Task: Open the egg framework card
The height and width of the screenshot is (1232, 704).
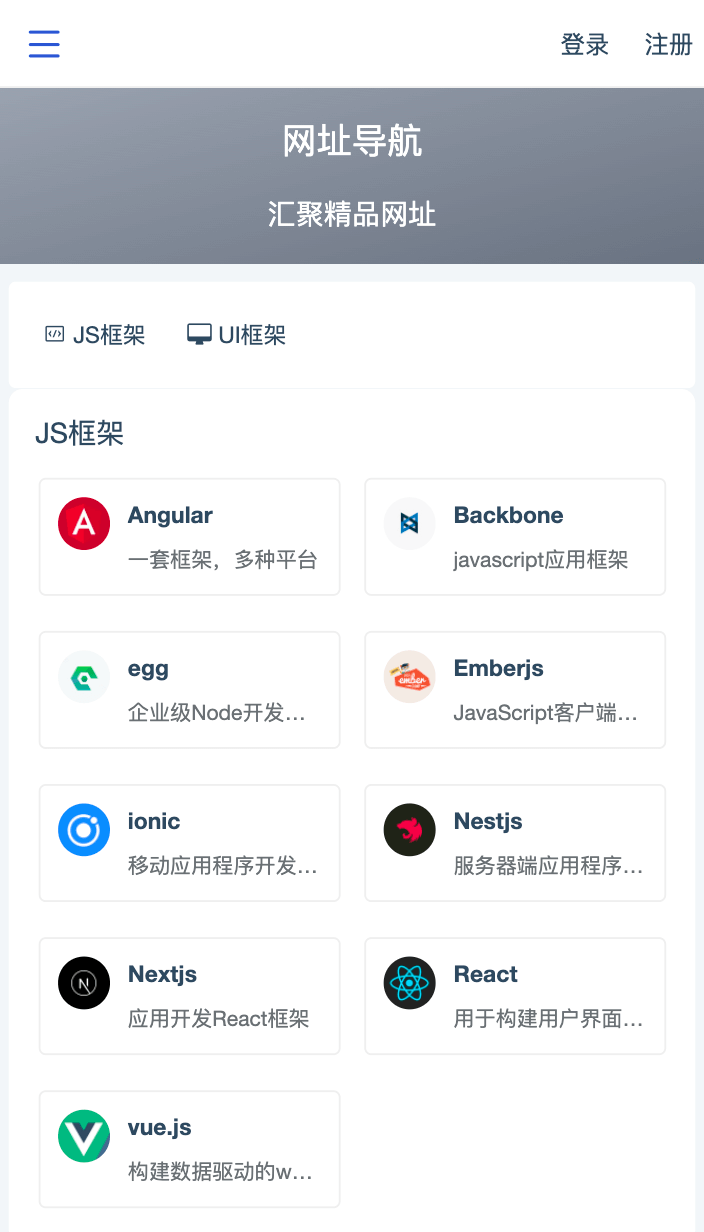Action: (190, 690)
